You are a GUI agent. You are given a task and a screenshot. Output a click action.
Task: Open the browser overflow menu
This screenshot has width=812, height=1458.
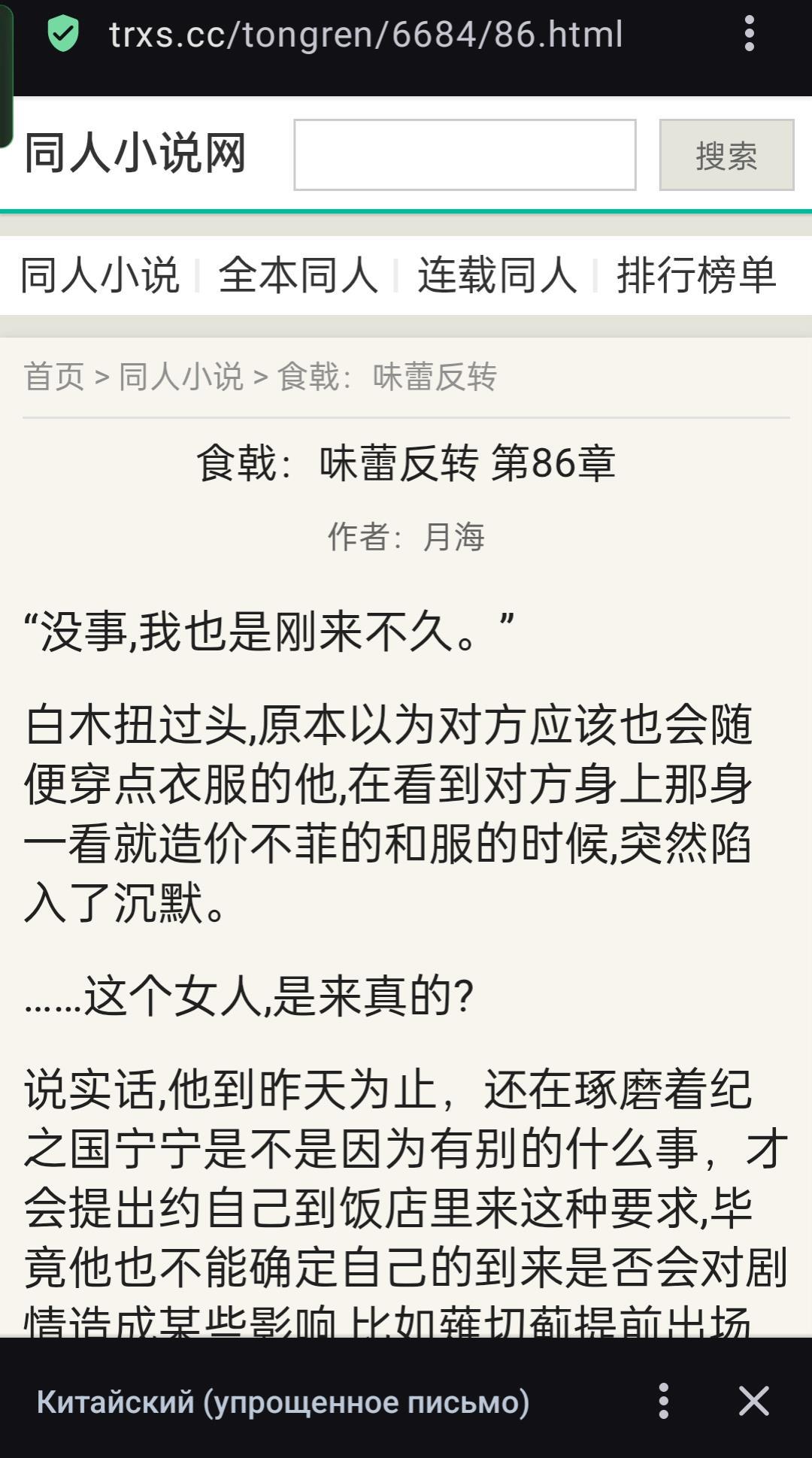pos(749,35)
